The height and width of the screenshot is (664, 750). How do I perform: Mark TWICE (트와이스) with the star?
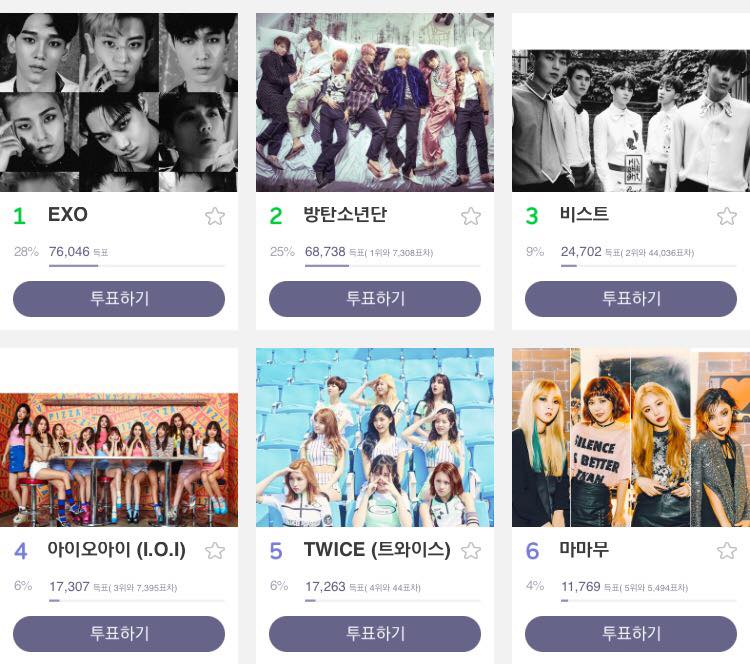click(471, 551)
